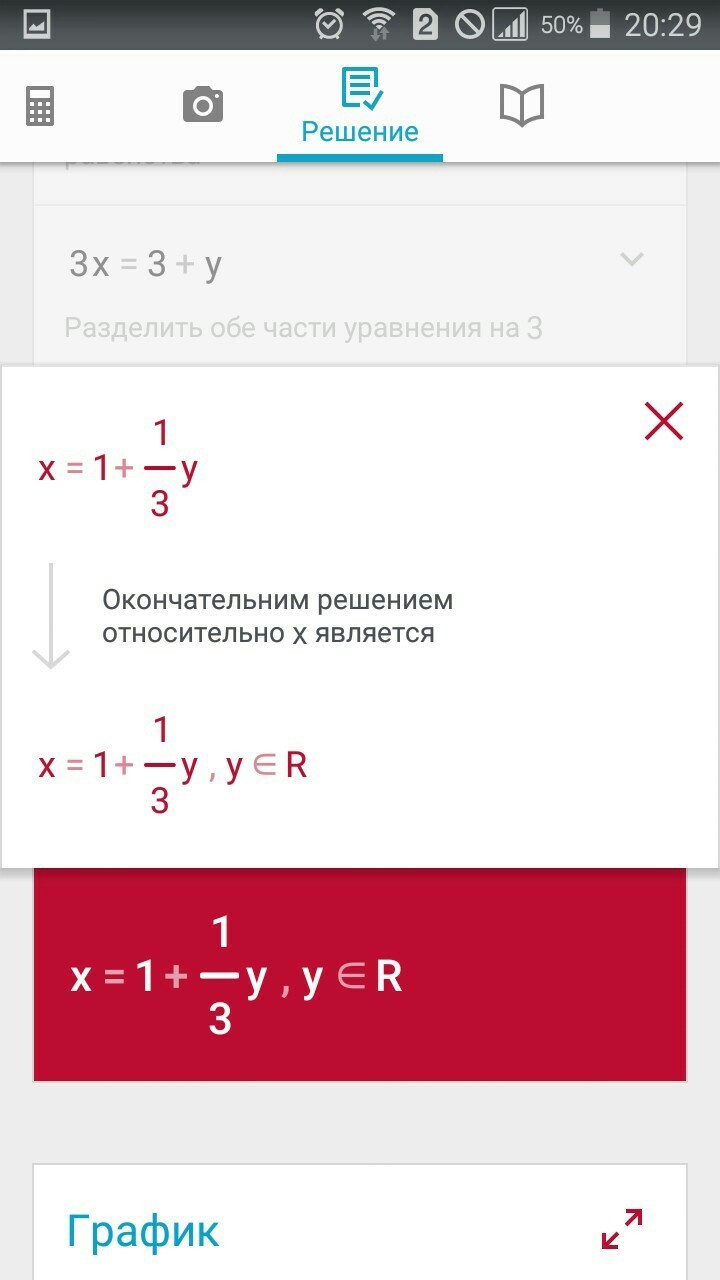Open the red final answer card
Viewport: 720px width, 1280px height.
(x=360, y=975)
